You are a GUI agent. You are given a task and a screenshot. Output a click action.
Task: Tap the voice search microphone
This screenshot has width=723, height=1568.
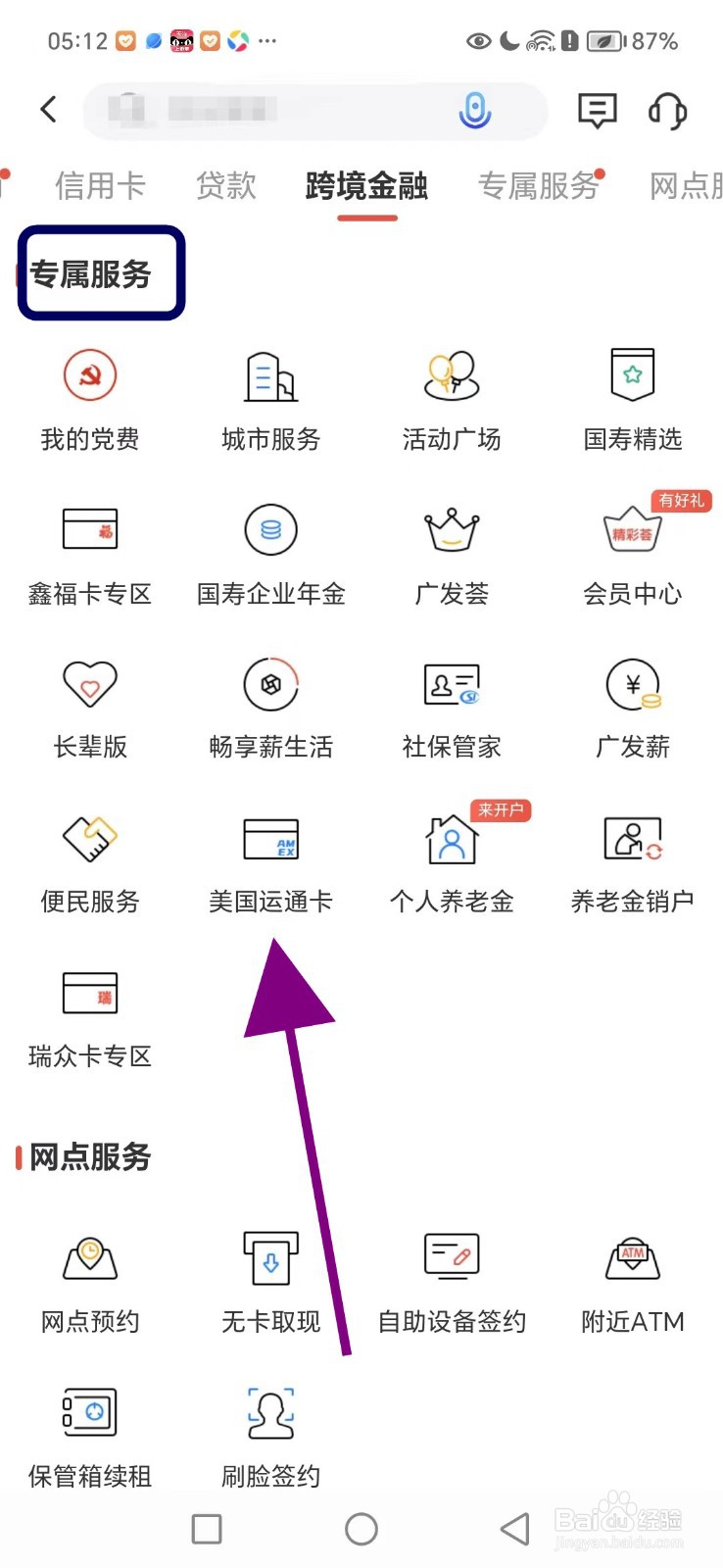click(474, 110)
